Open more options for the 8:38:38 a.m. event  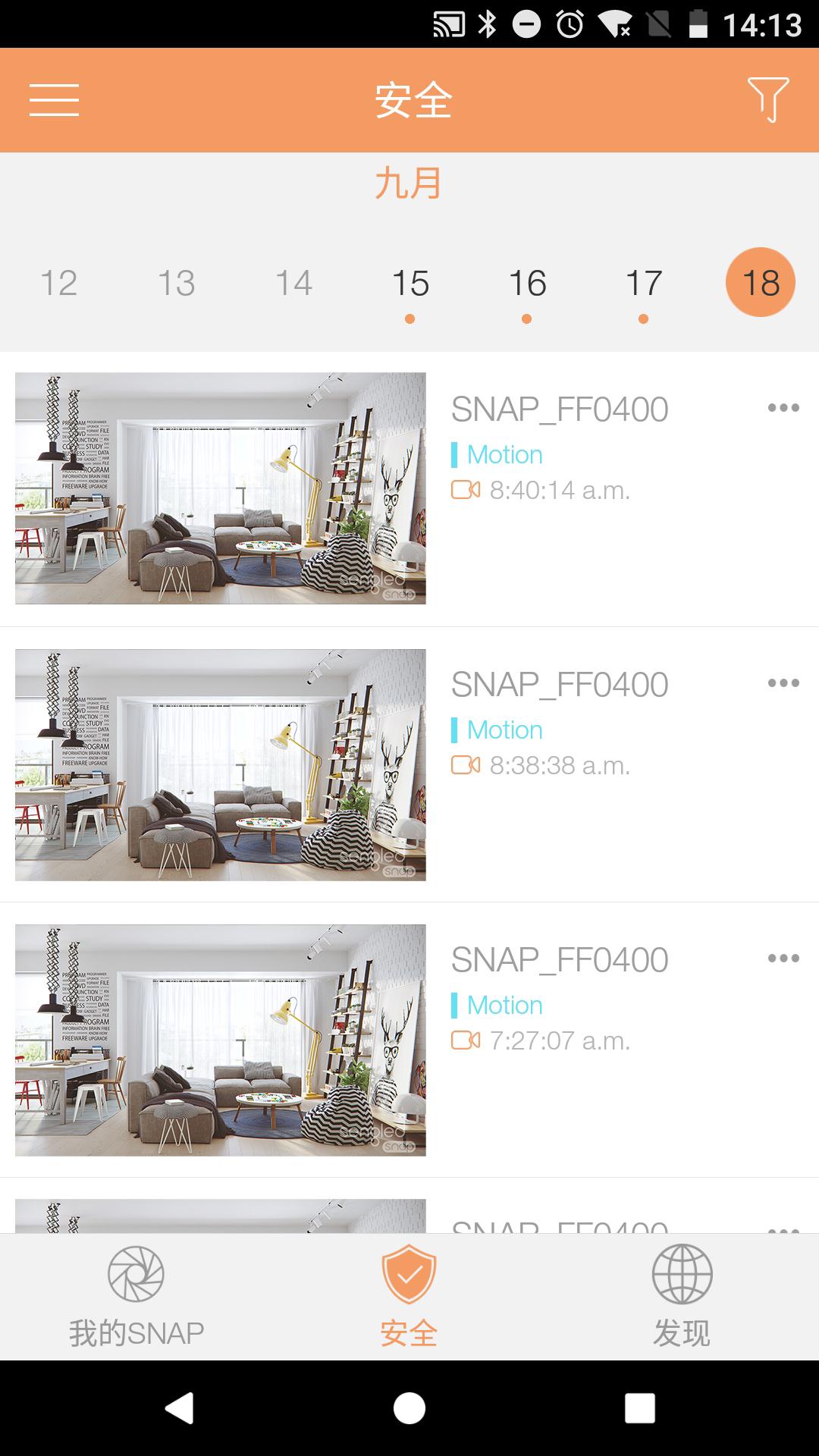point(783,683)
